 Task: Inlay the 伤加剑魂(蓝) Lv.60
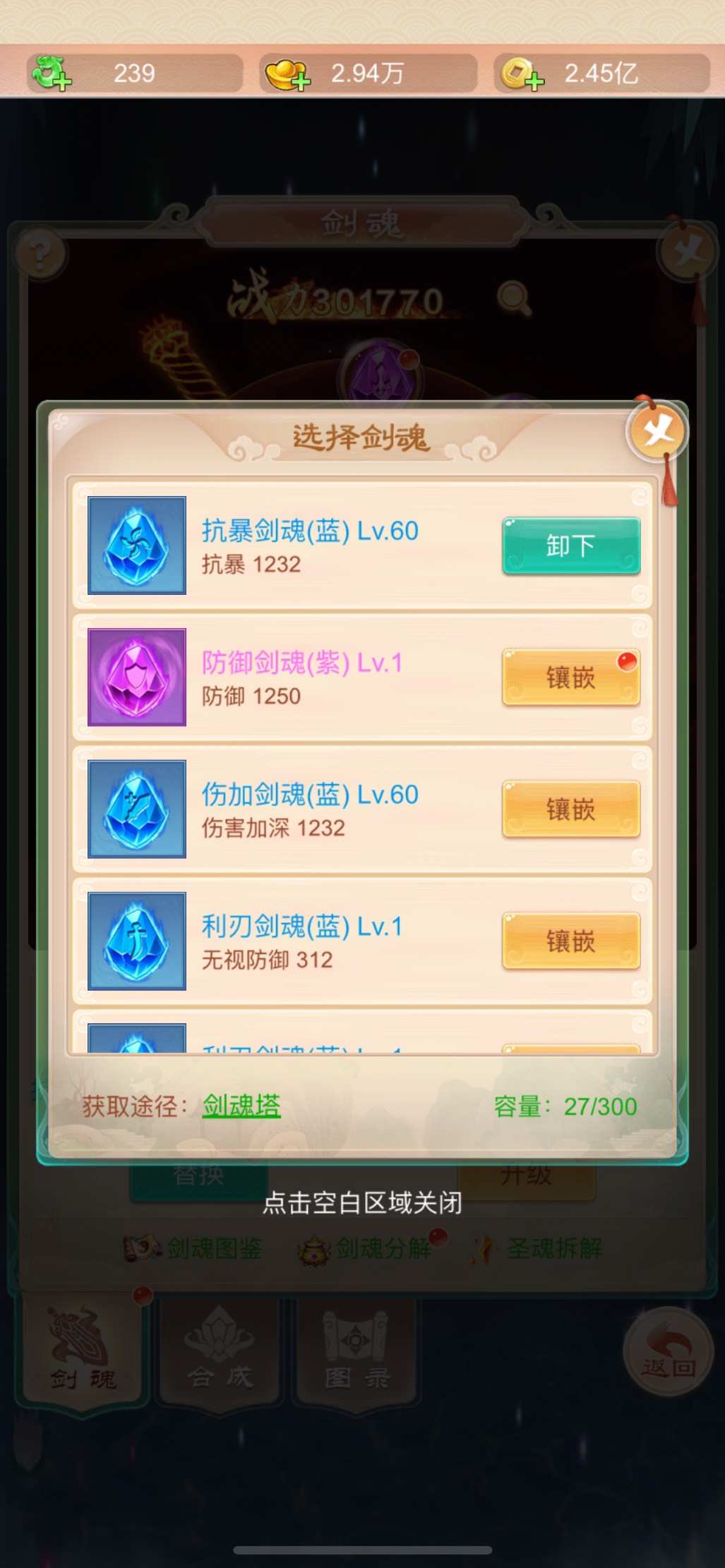(570, 809)
